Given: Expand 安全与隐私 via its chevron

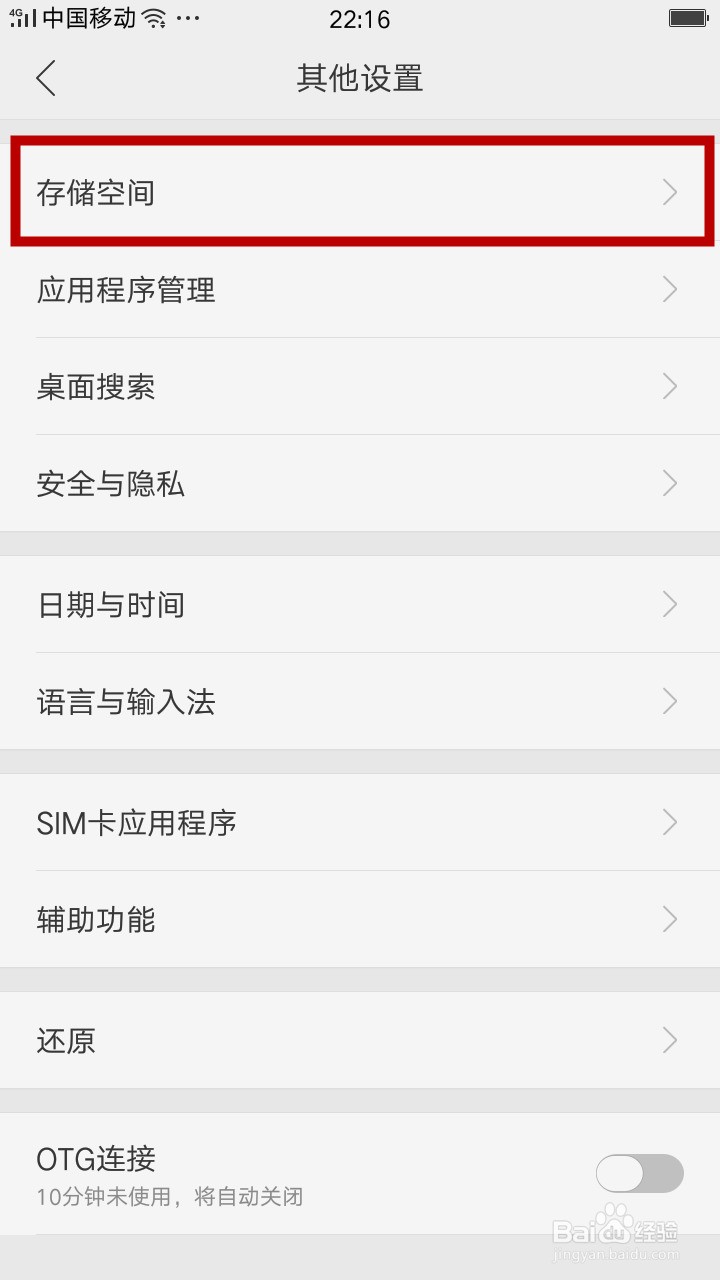Looking at the screenshot, I should (x=669, y=483).
